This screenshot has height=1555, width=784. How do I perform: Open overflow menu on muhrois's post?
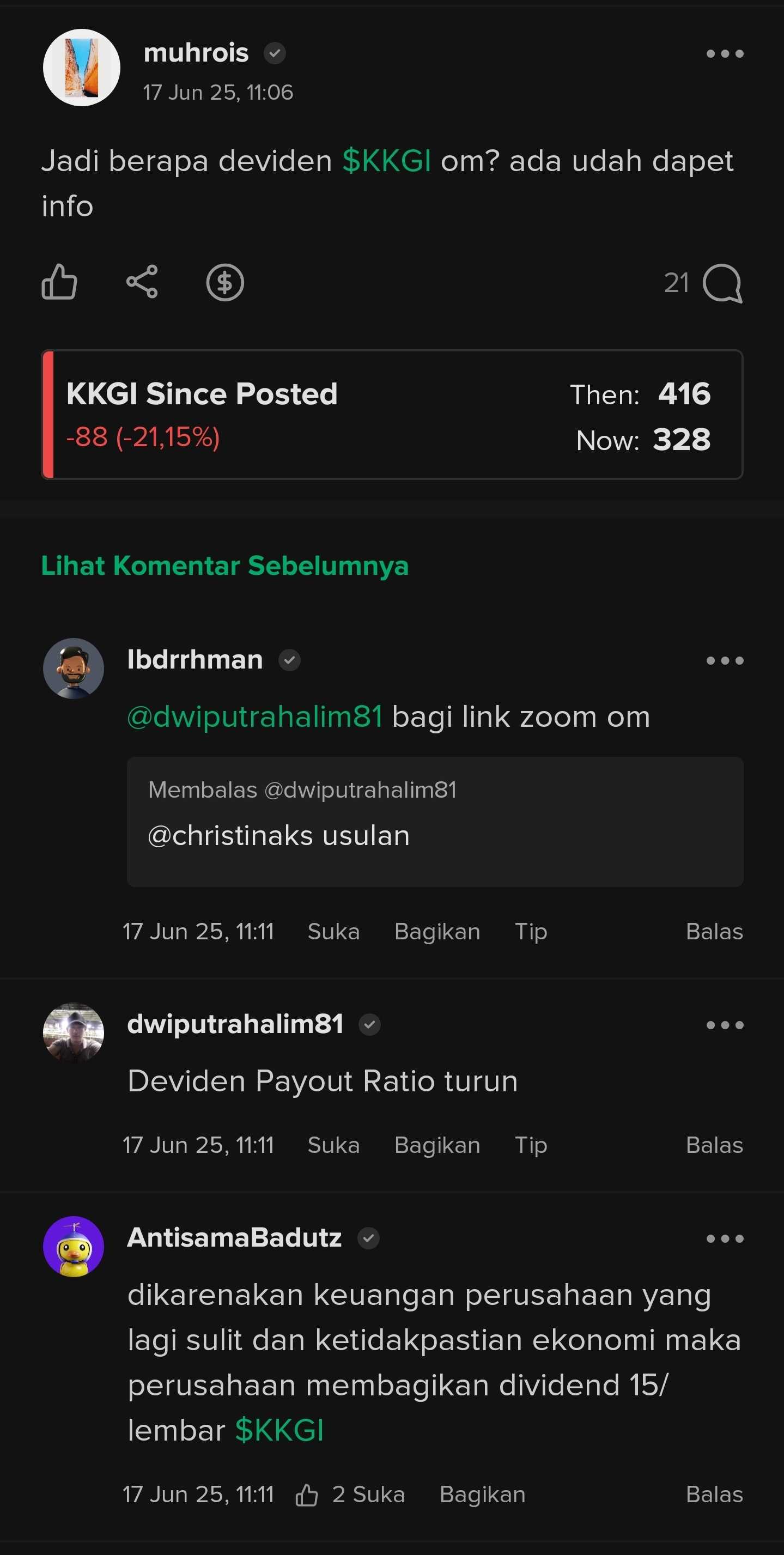point(724,54)
